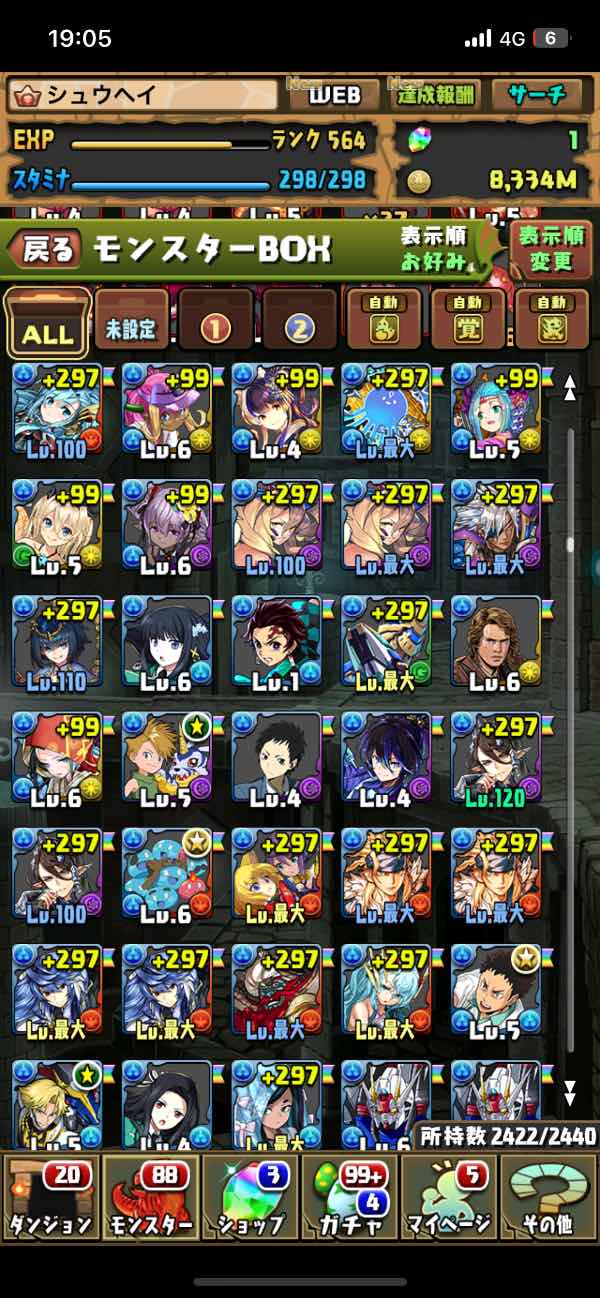The height and width of the screenshot is (1298, 600).
Task: Select the 未設定 filter tab
Action: click(131, 323)
